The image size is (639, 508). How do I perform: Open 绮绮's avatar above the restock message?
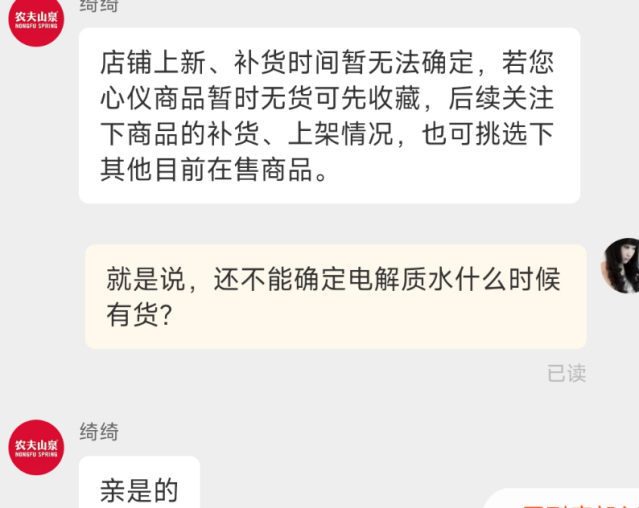tap(36, 20)
